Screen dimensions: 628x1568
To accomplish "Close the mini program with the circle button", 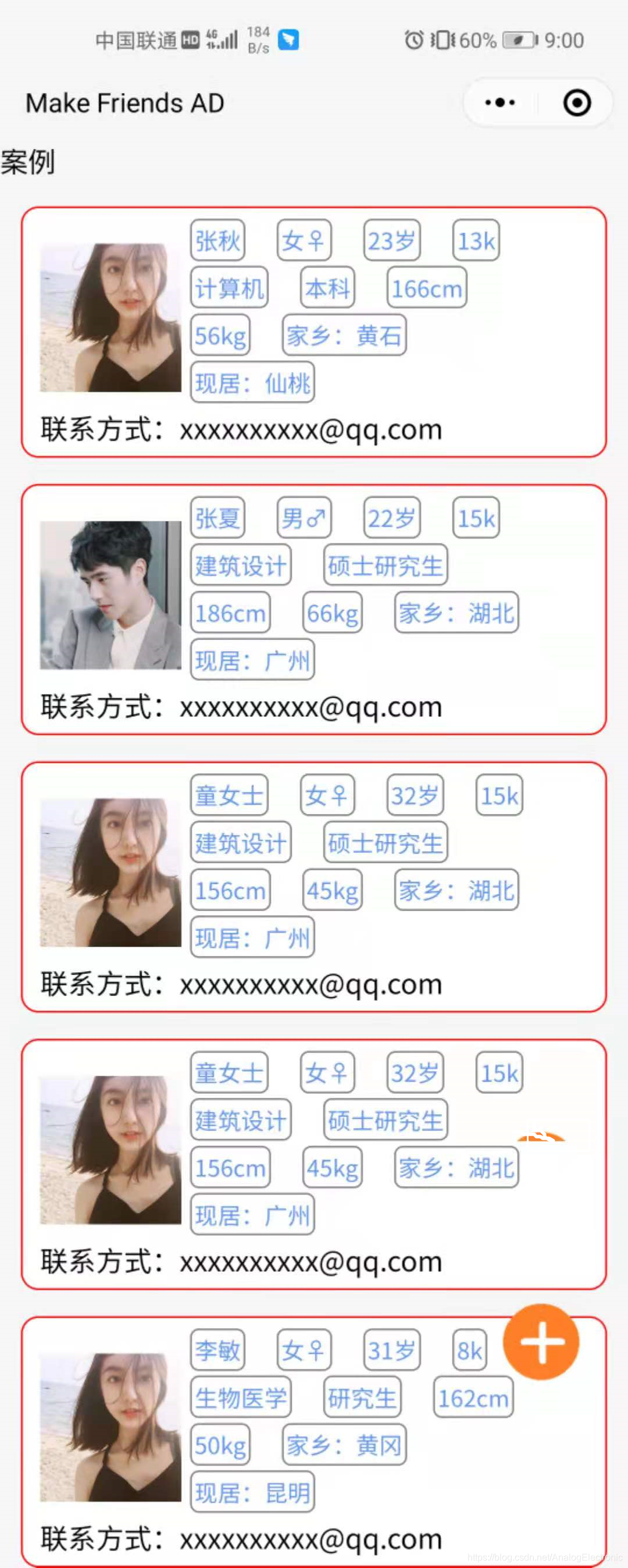I will click(576, 103).
